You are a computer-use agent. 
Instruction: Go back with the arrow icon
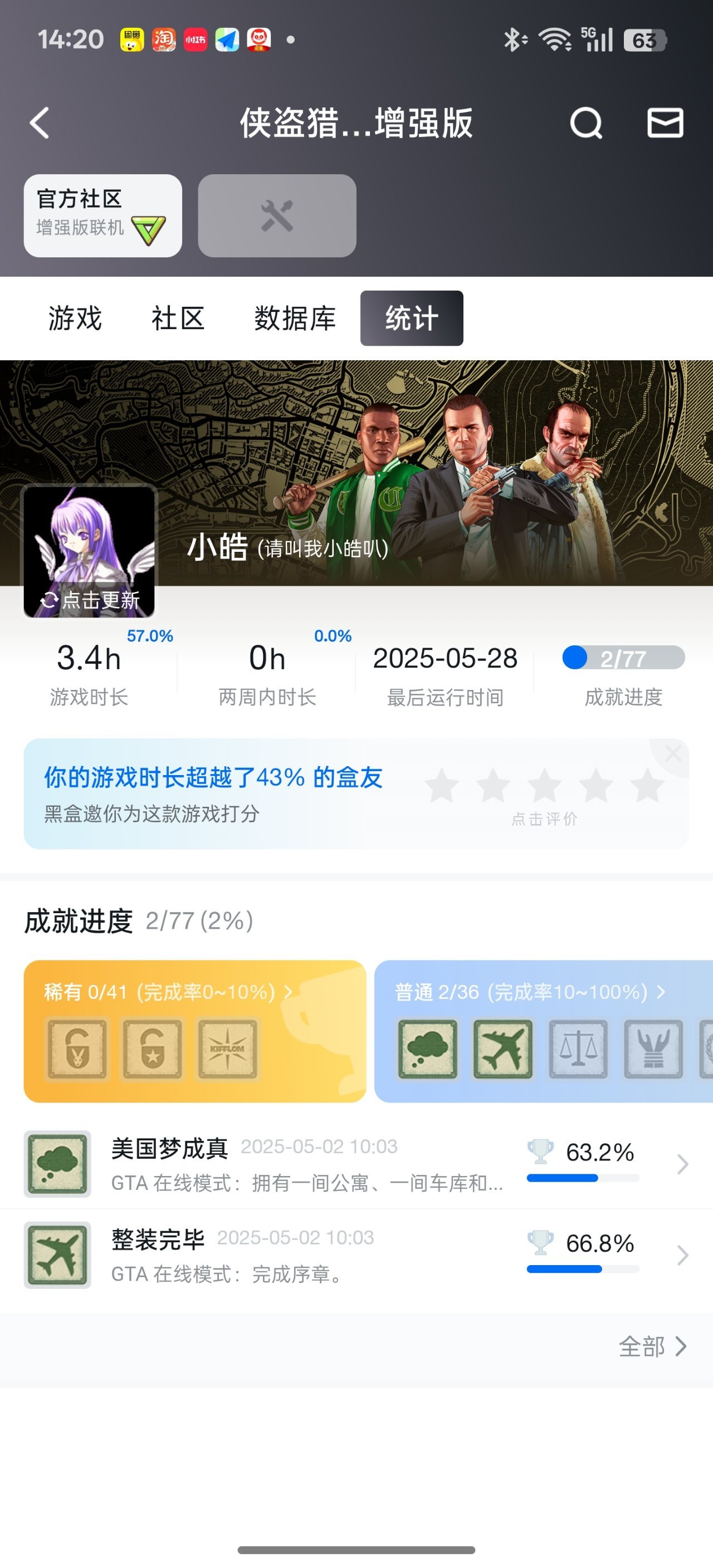click(40, 123)
